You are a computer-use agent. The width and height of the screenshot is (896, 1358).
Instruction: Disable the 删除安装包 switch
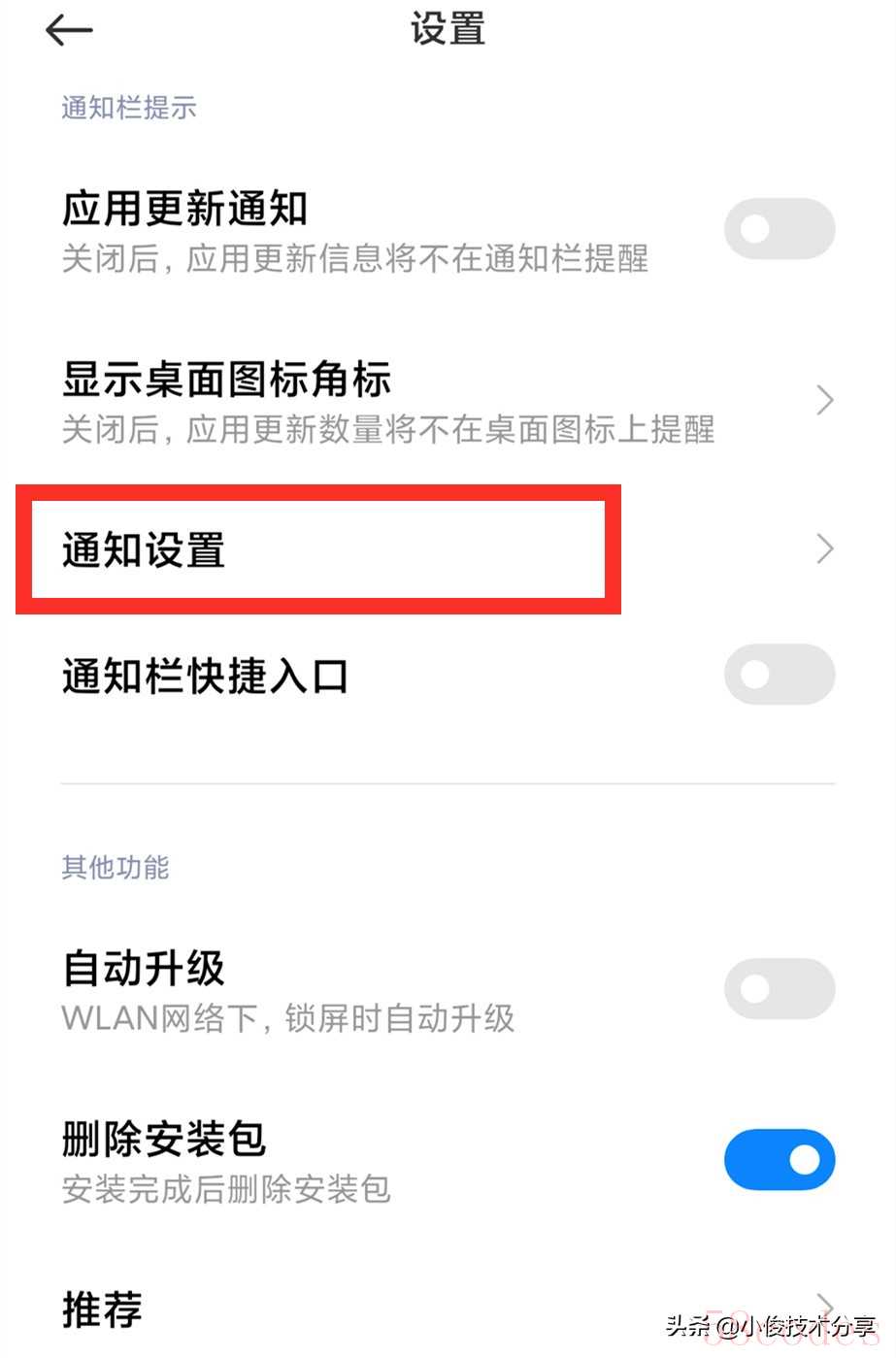point(779,1159)
